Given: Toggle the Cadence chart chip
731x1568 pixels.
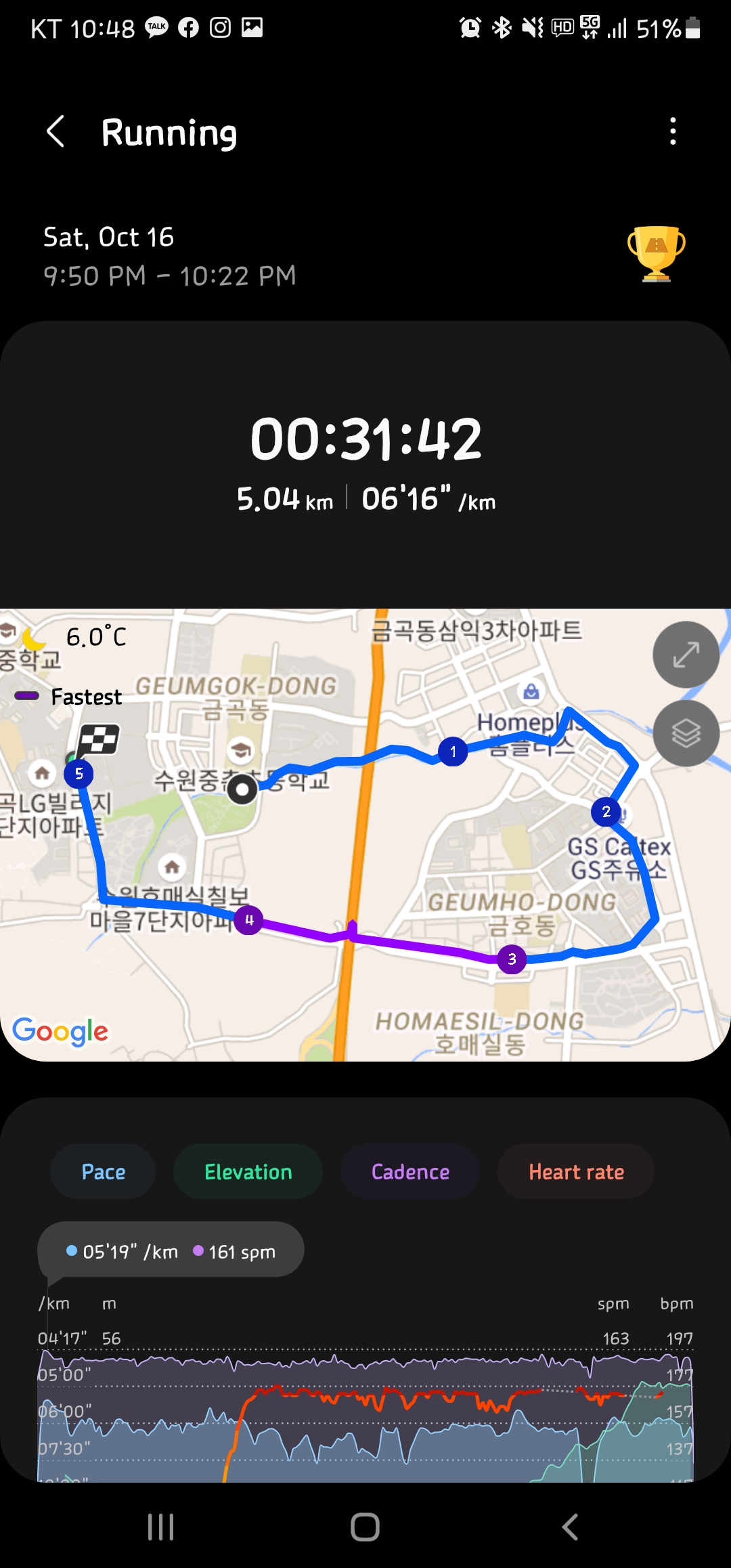Looking at the screenshot, I should click(410, 1172).
